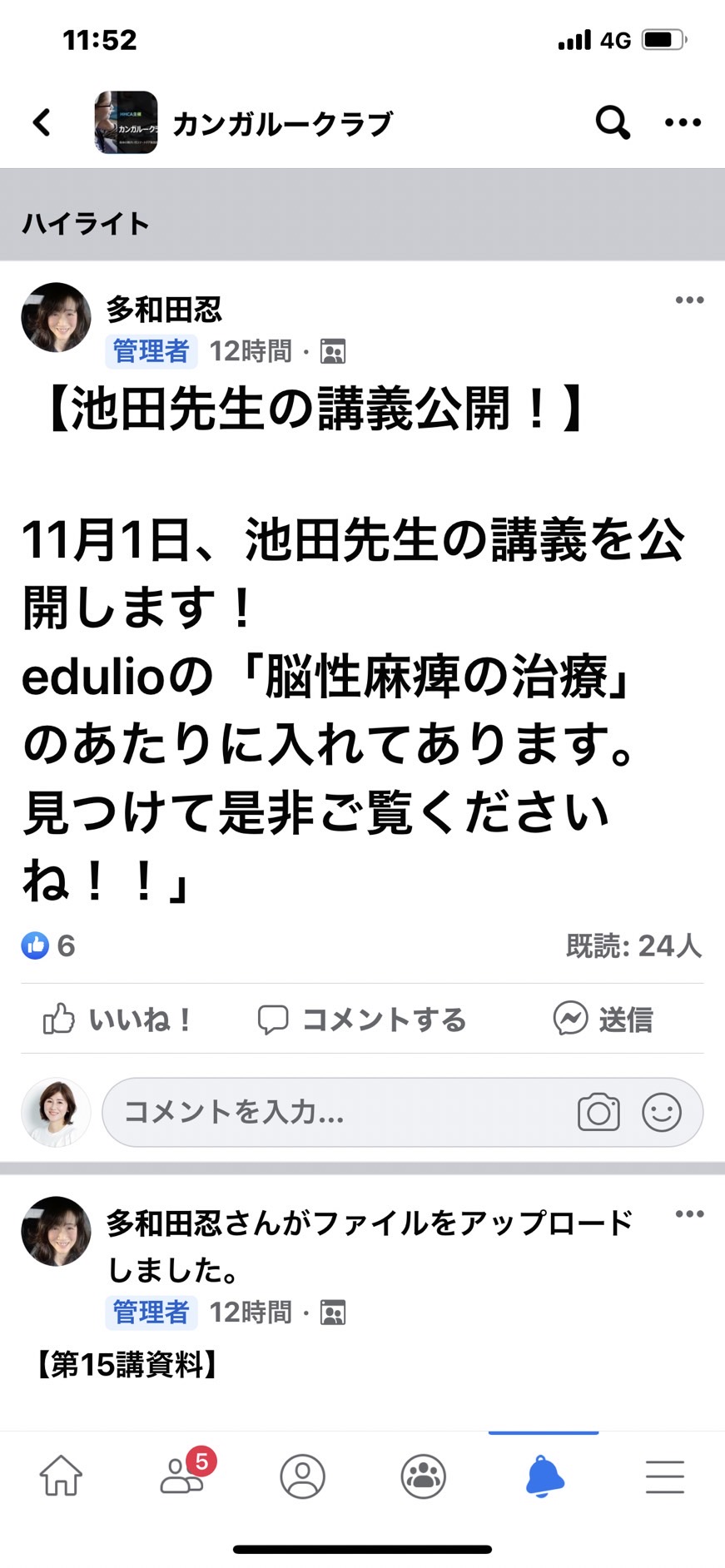Open the bottom hamburger menu tab
Viewport: 725px width, 1568px height.
(664, 1476)
